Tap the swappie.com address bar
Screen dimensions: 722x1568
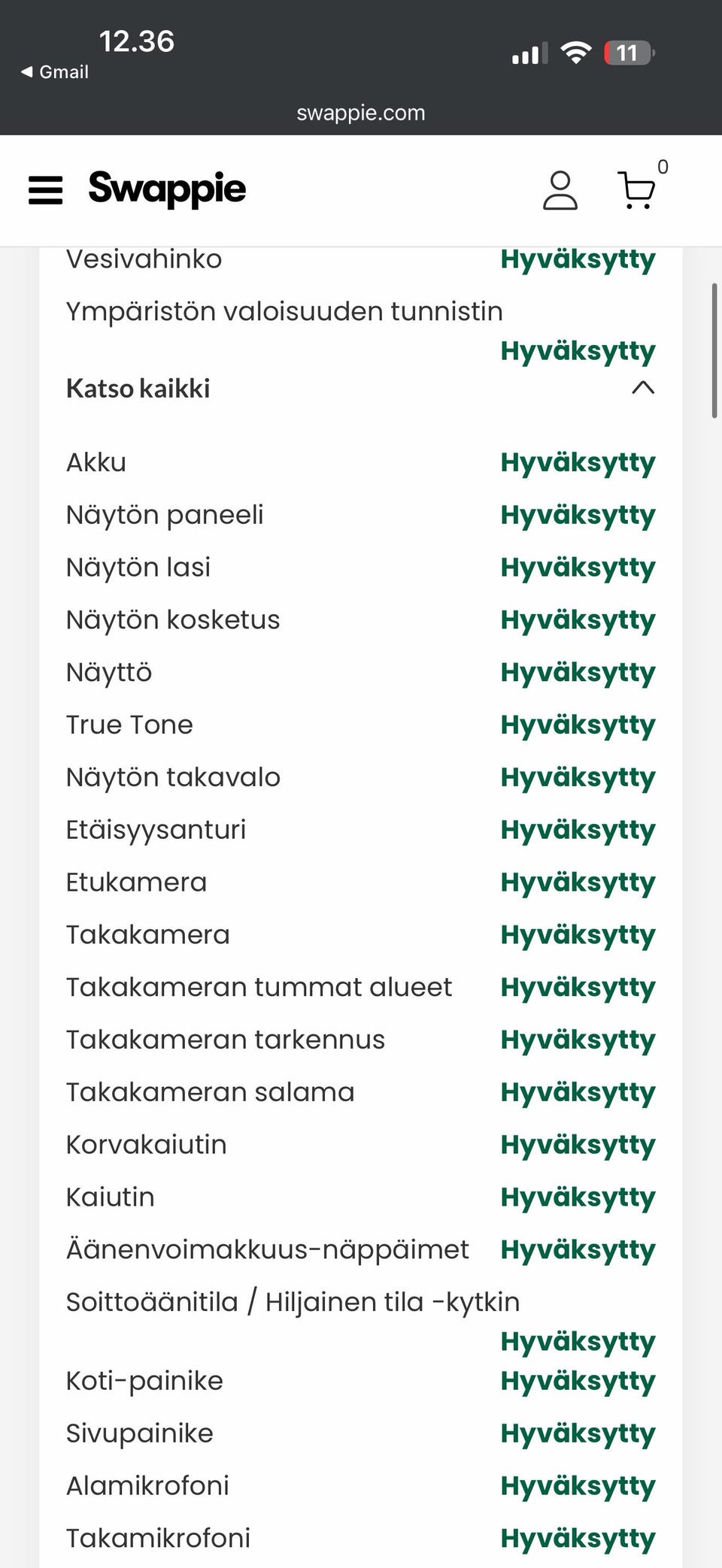[361, 113]
